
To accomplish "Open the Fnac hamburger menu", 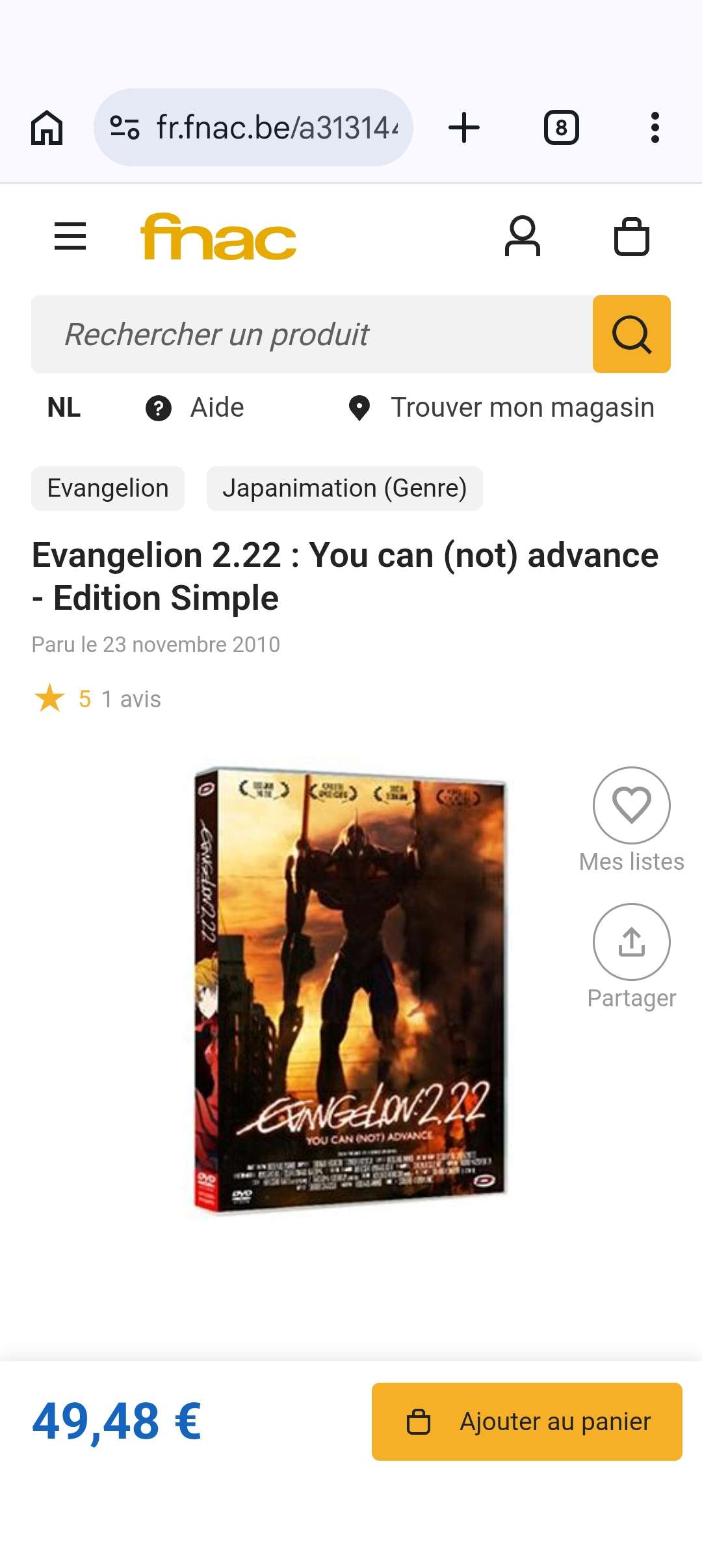I will click(x=70, y=236).
